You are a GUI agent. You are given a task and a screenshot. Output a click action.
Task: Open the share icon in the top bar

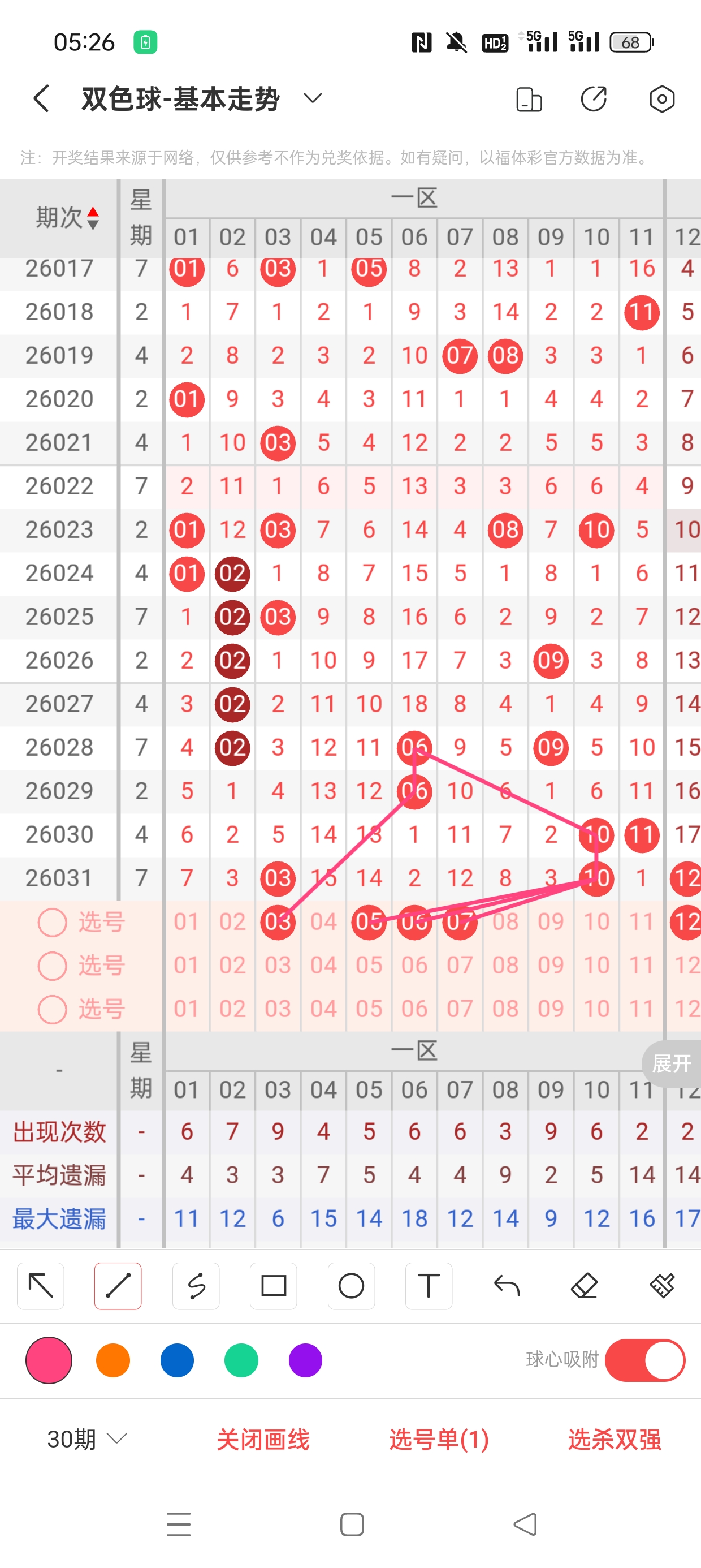593,98
